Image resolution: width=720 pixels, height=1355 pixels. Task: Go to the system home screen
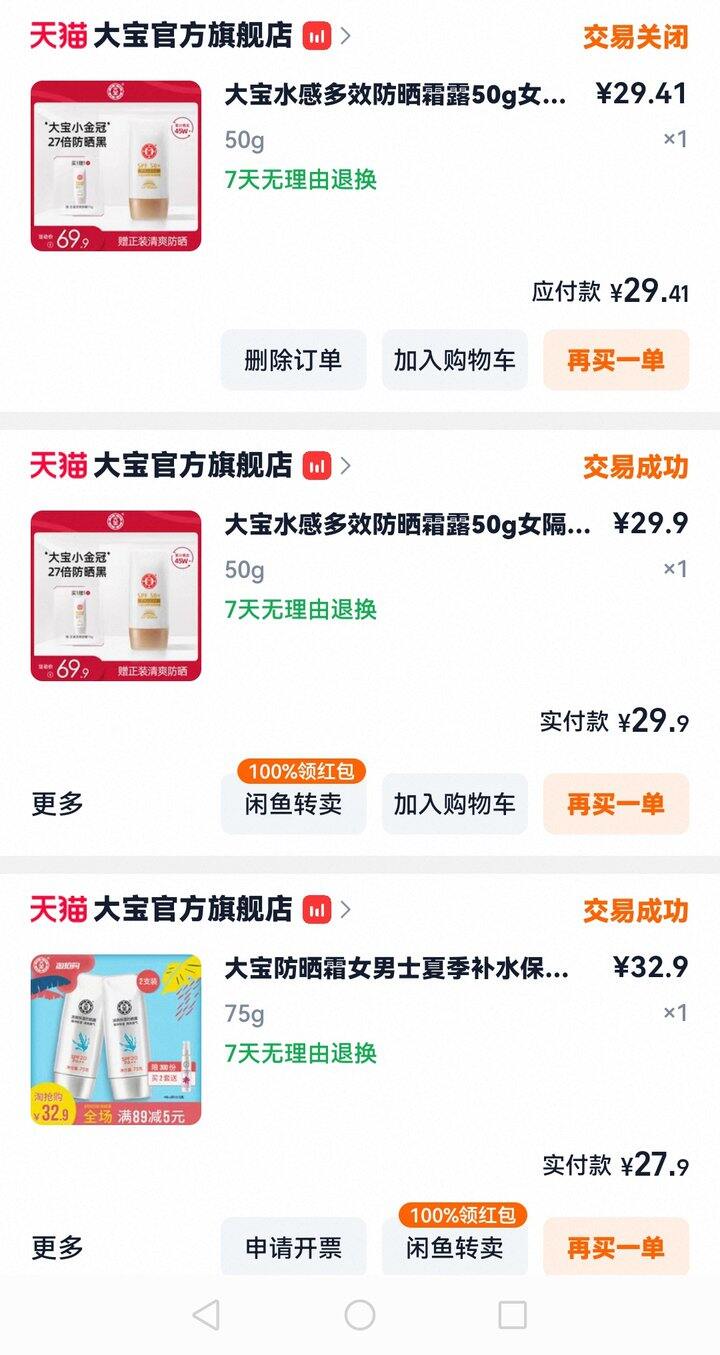360,1315
